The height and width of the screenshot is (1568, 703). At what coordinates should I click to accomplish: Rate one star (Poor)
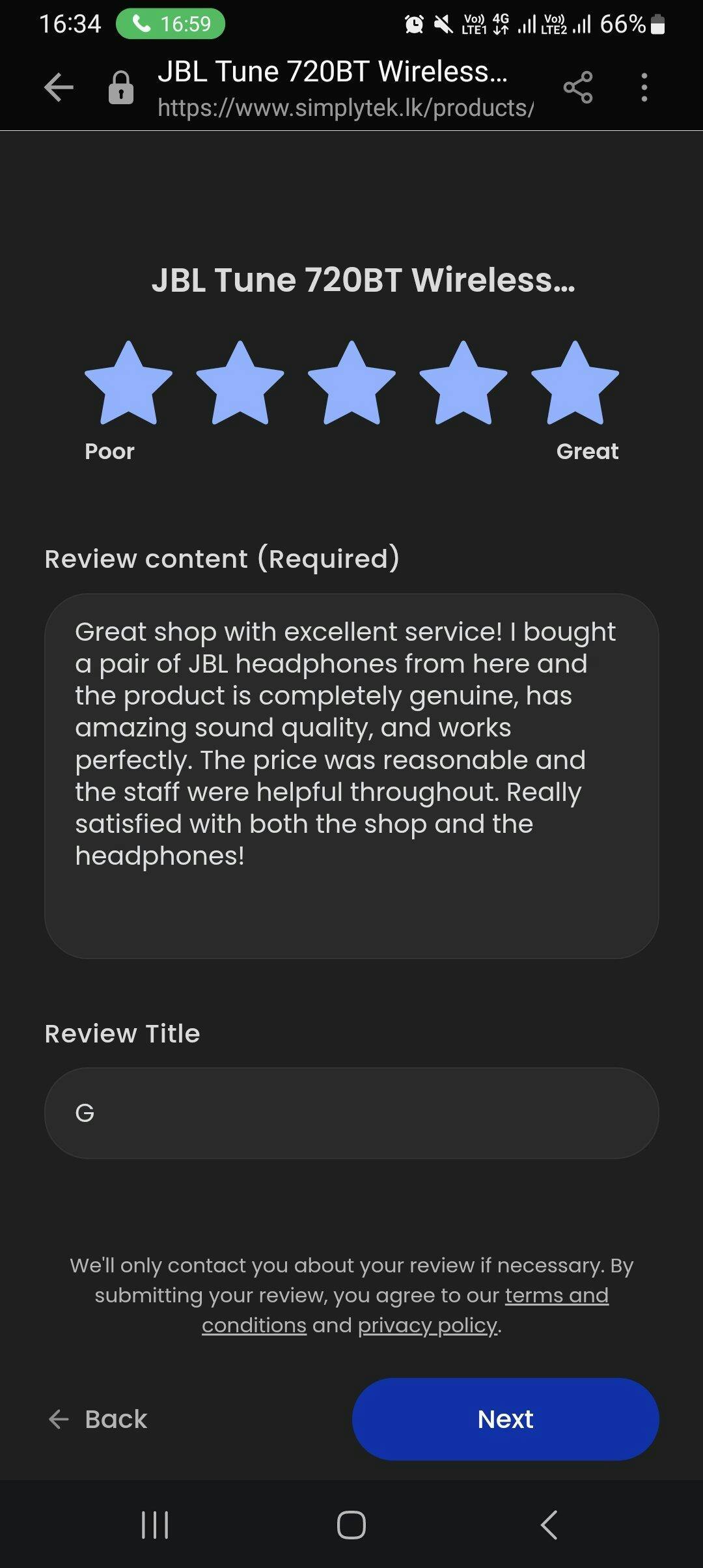129,384
